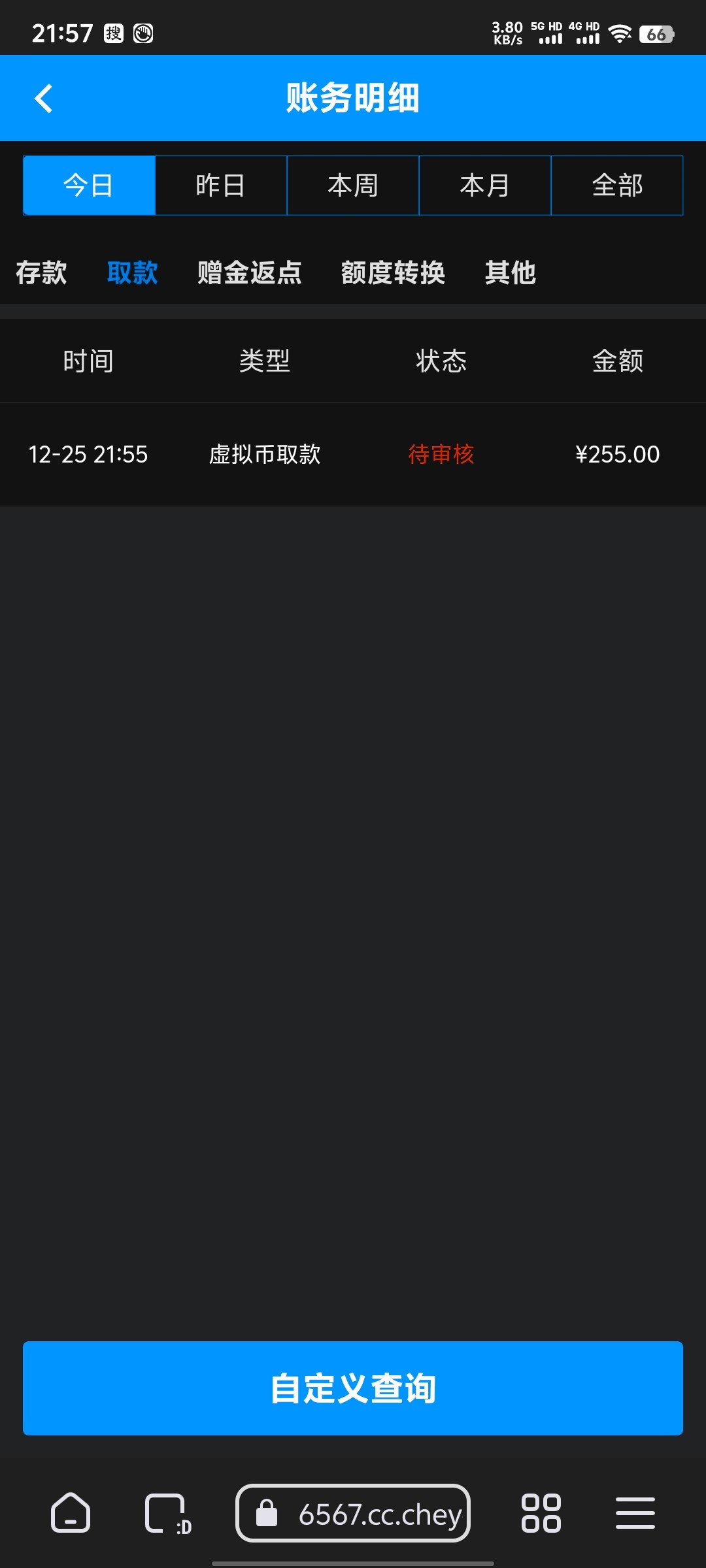Viewport: 706px width, 1568px height.
Task: Open the 其他 category tab
Action: click(x=511, y=272)
